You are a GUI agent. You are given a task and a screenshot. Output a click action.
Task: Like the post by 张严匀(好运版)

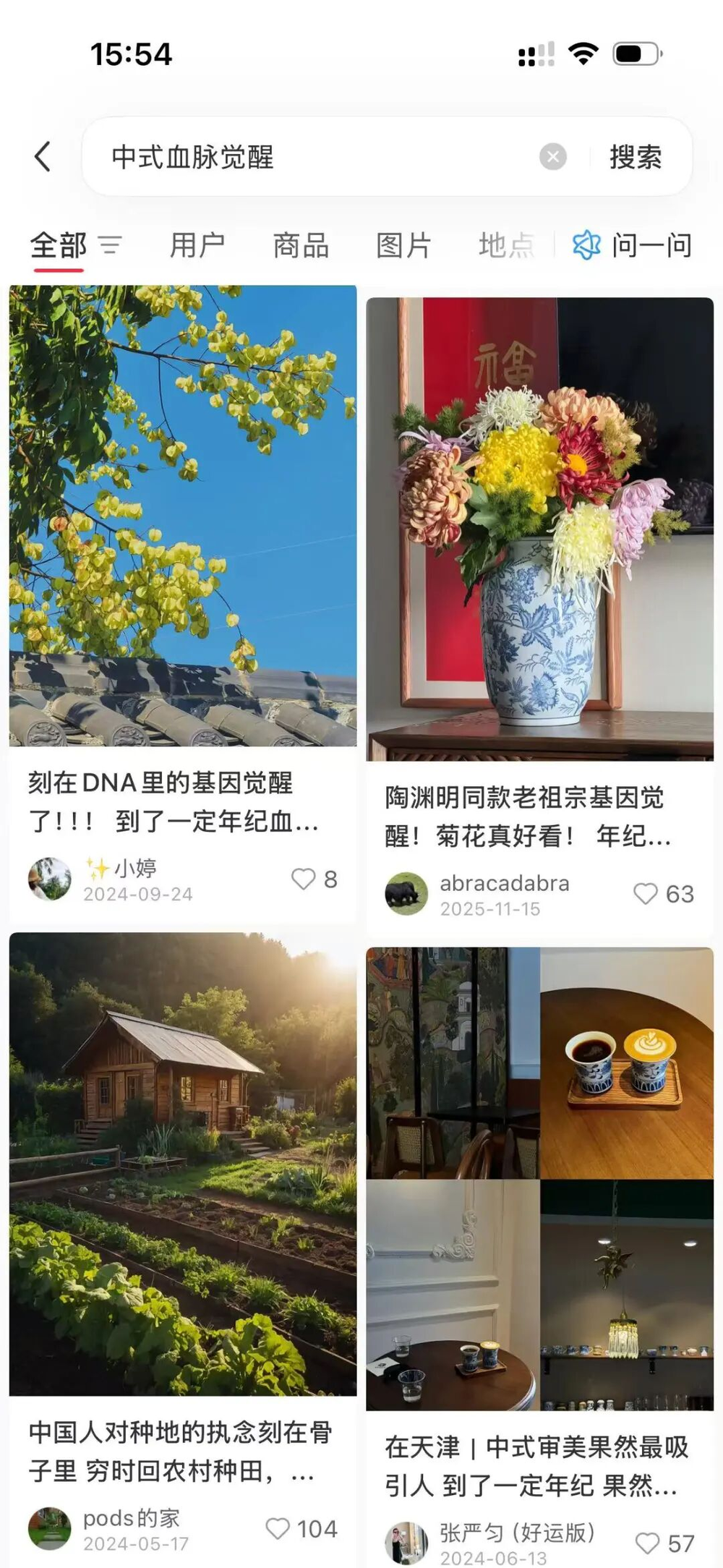coord(647,1543)
